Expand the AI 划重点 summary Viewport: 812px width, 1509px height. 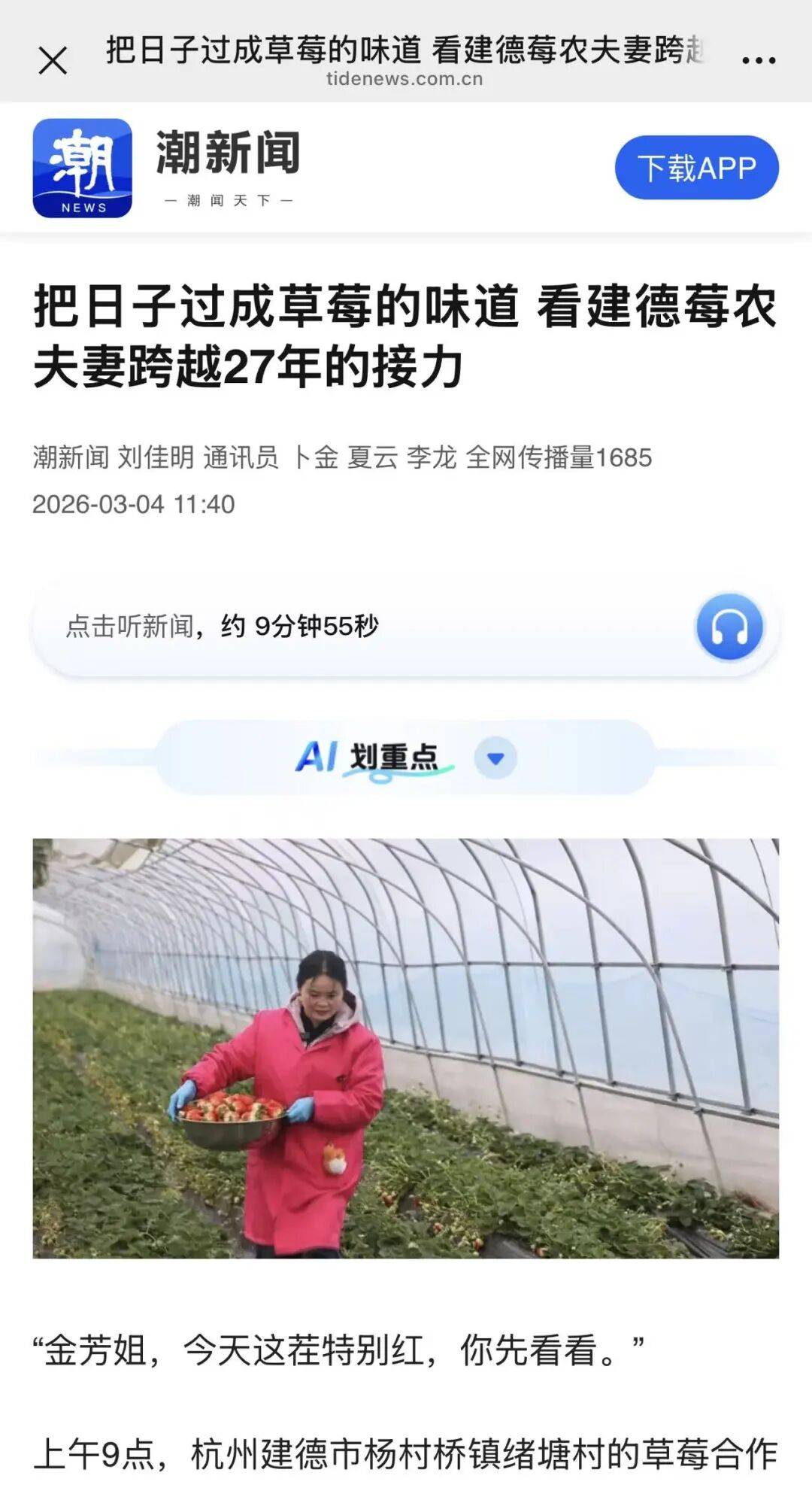point(495,758)
